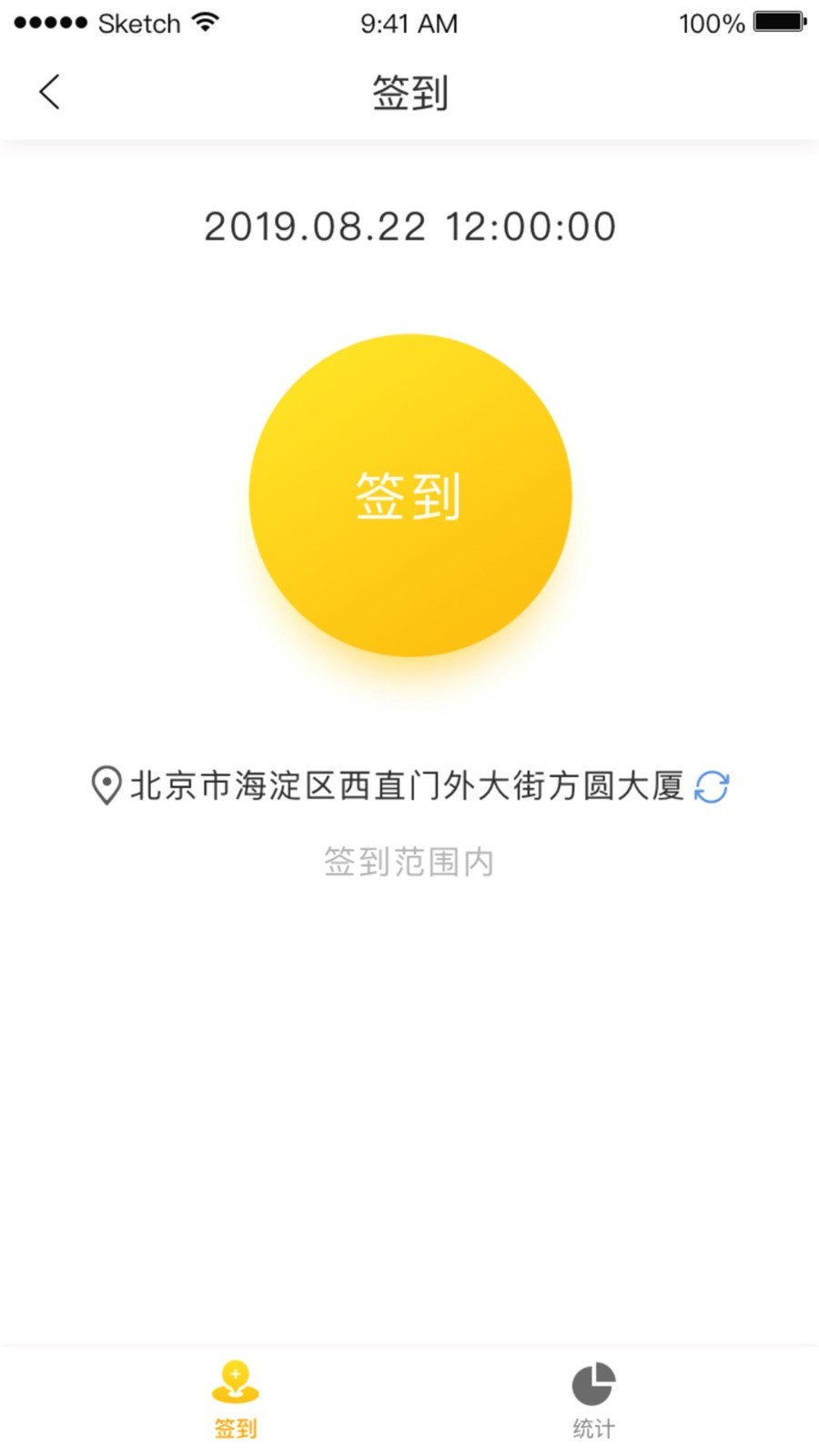Select the 签到 tab in bottom bar
Image resolution: width=819 pixels, height=1456 pixels.
[235, 1400]
